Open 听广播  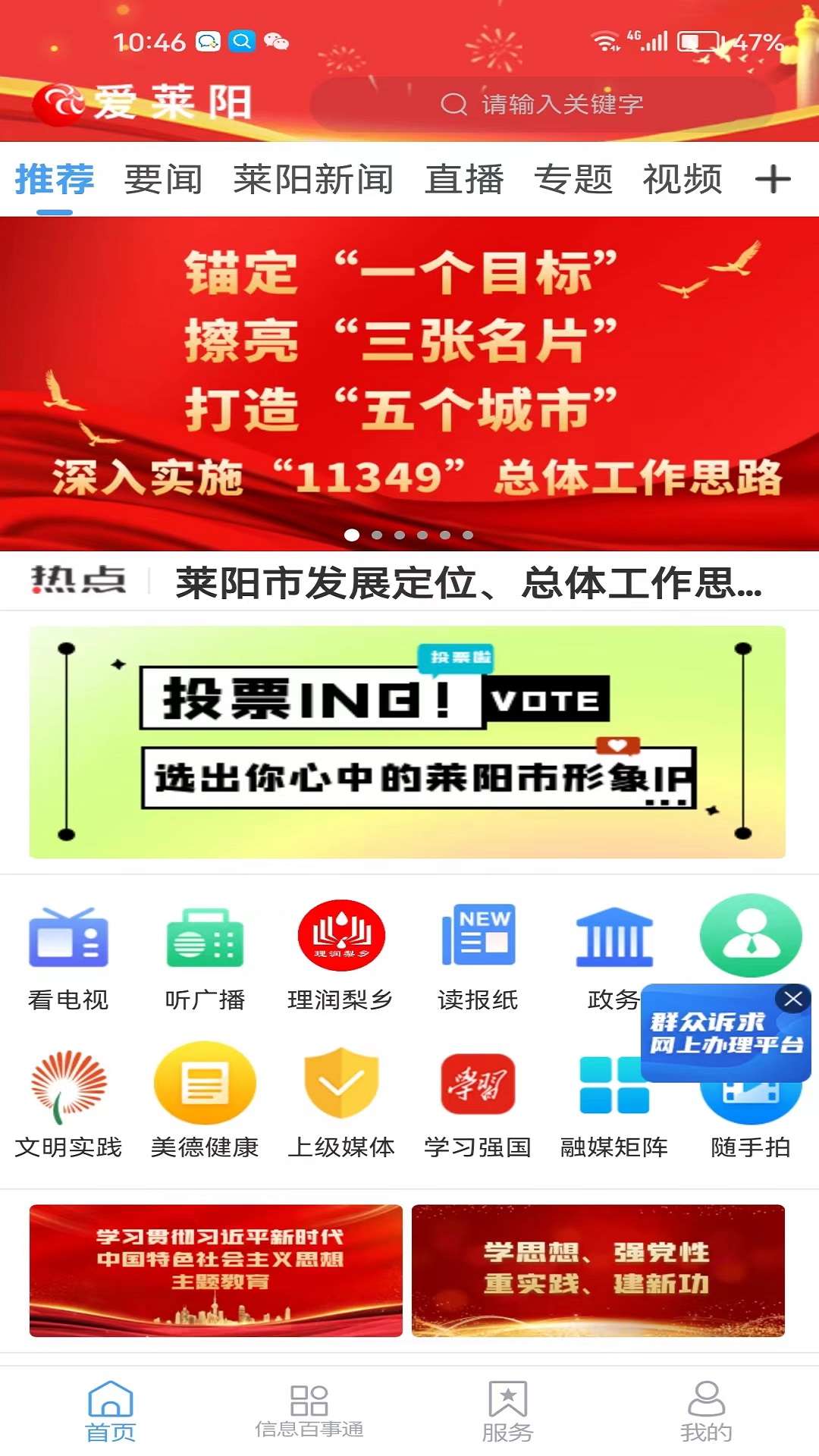(205, 957)
